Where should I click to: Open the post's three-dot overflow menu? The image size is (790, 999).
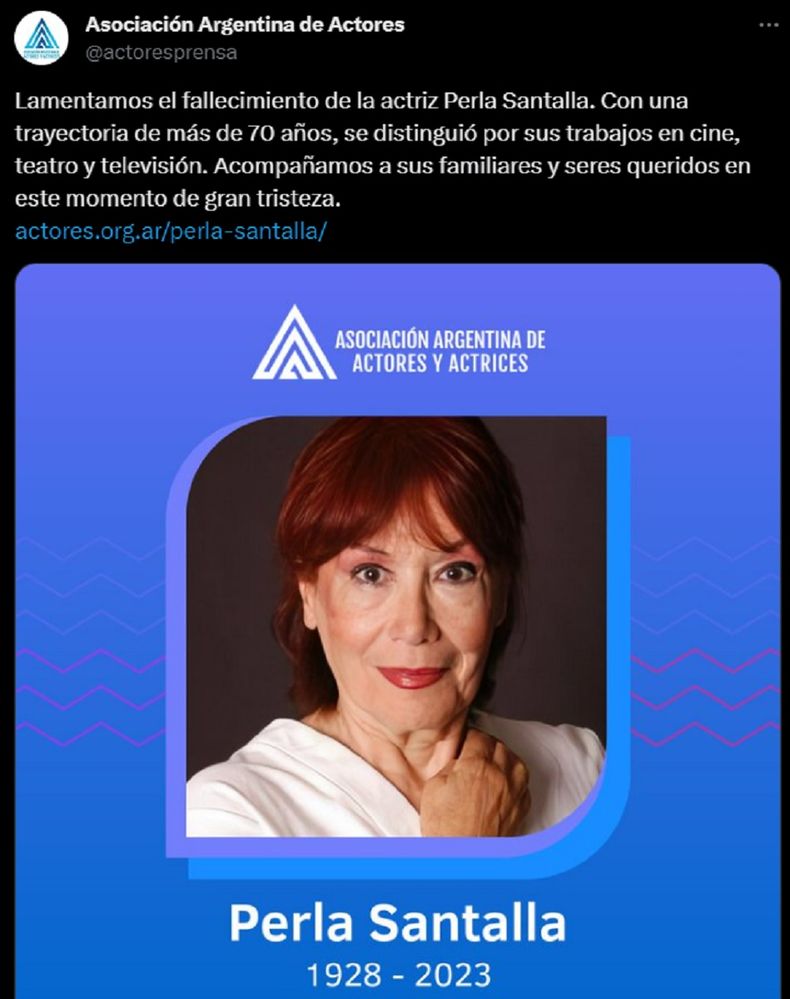click(767, 25)
